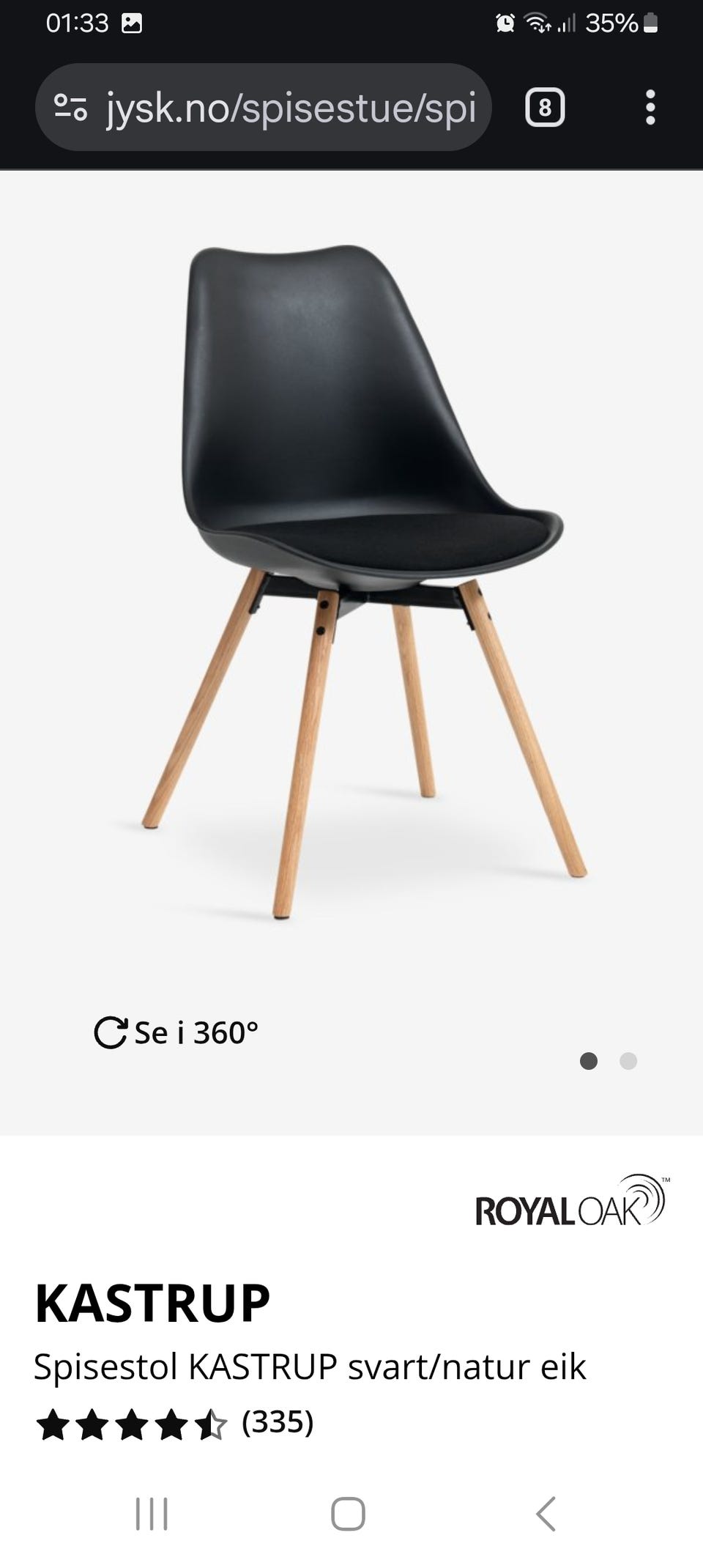The image size is (703, 1568).
Task: Open the browser overflow menu
Action: (650, 108)
